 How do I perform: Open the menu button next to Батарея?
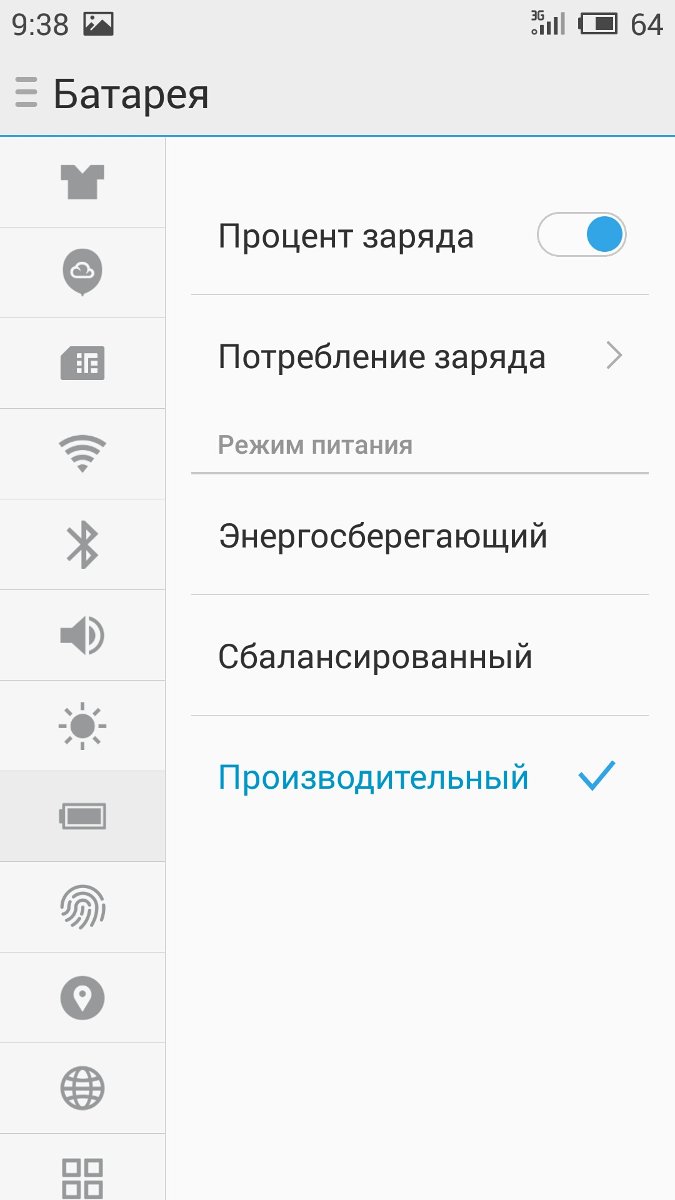26,95
